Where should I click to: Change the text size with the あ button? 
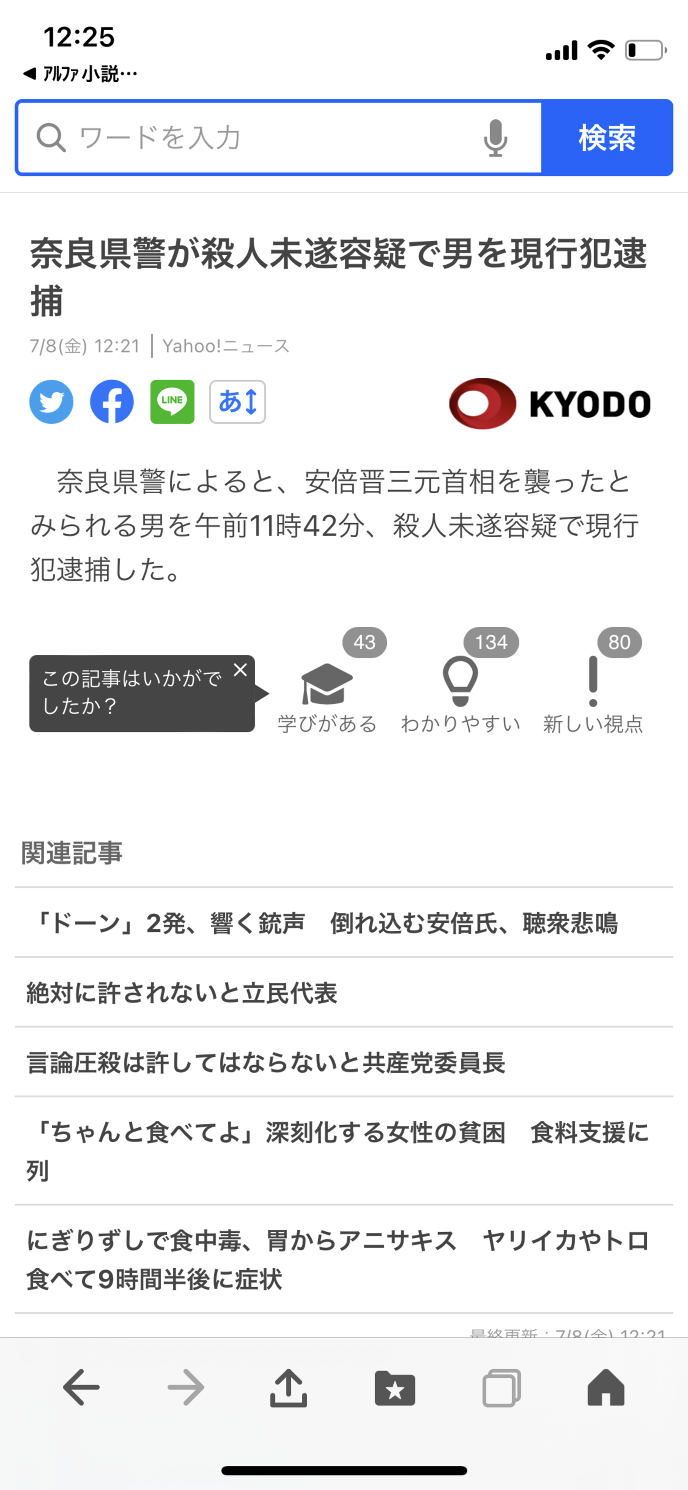[237, 402]
